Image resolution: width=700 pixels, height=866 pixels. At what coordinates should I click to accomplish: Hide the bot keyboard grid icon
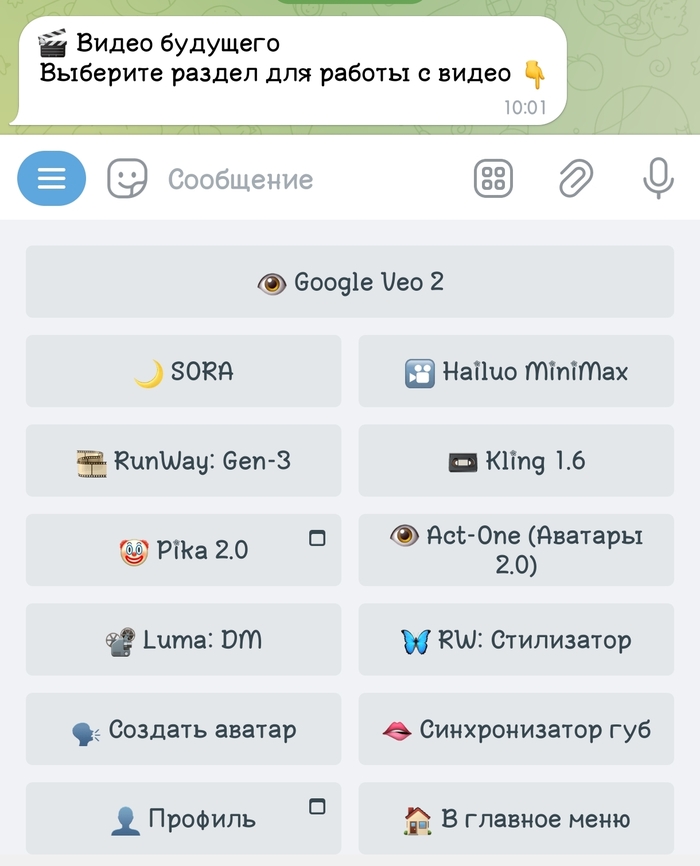(492, 179)
